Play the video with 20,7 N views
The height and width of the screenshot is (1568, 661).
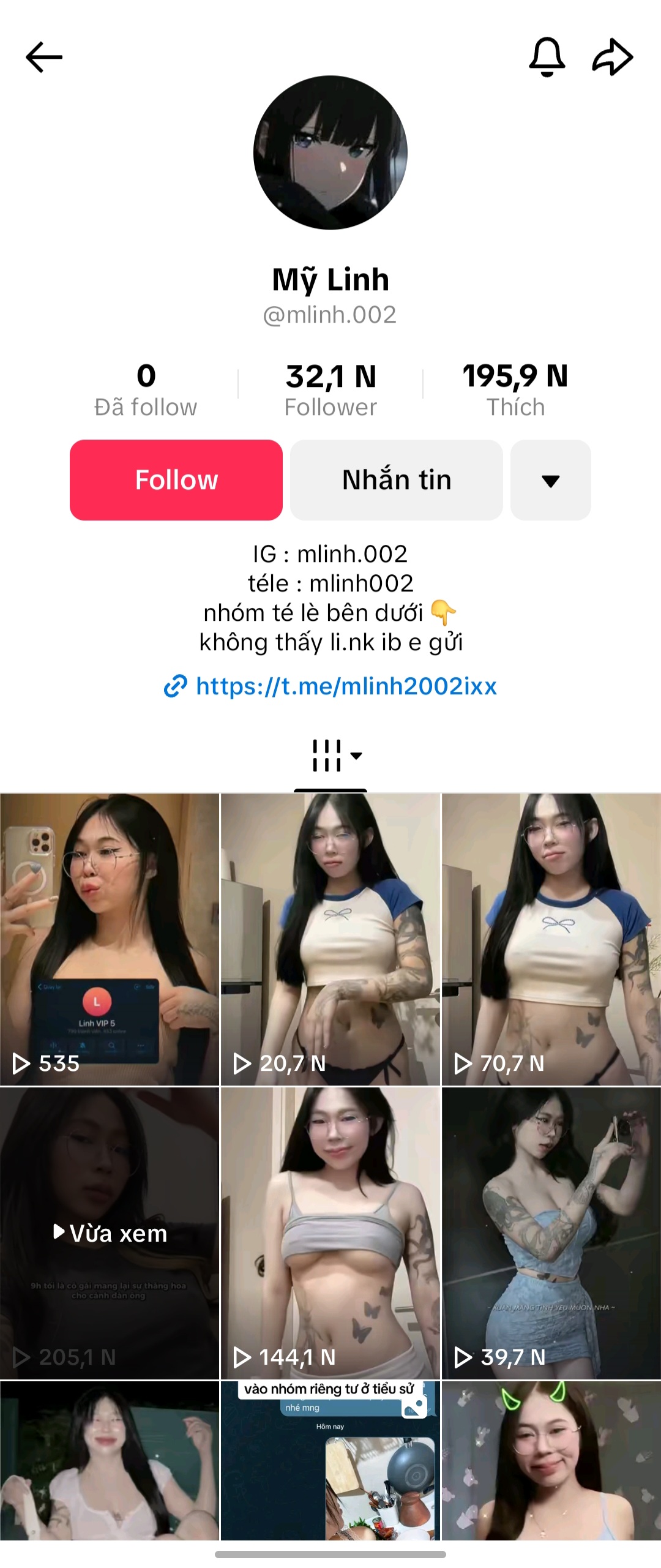point(330,939)
